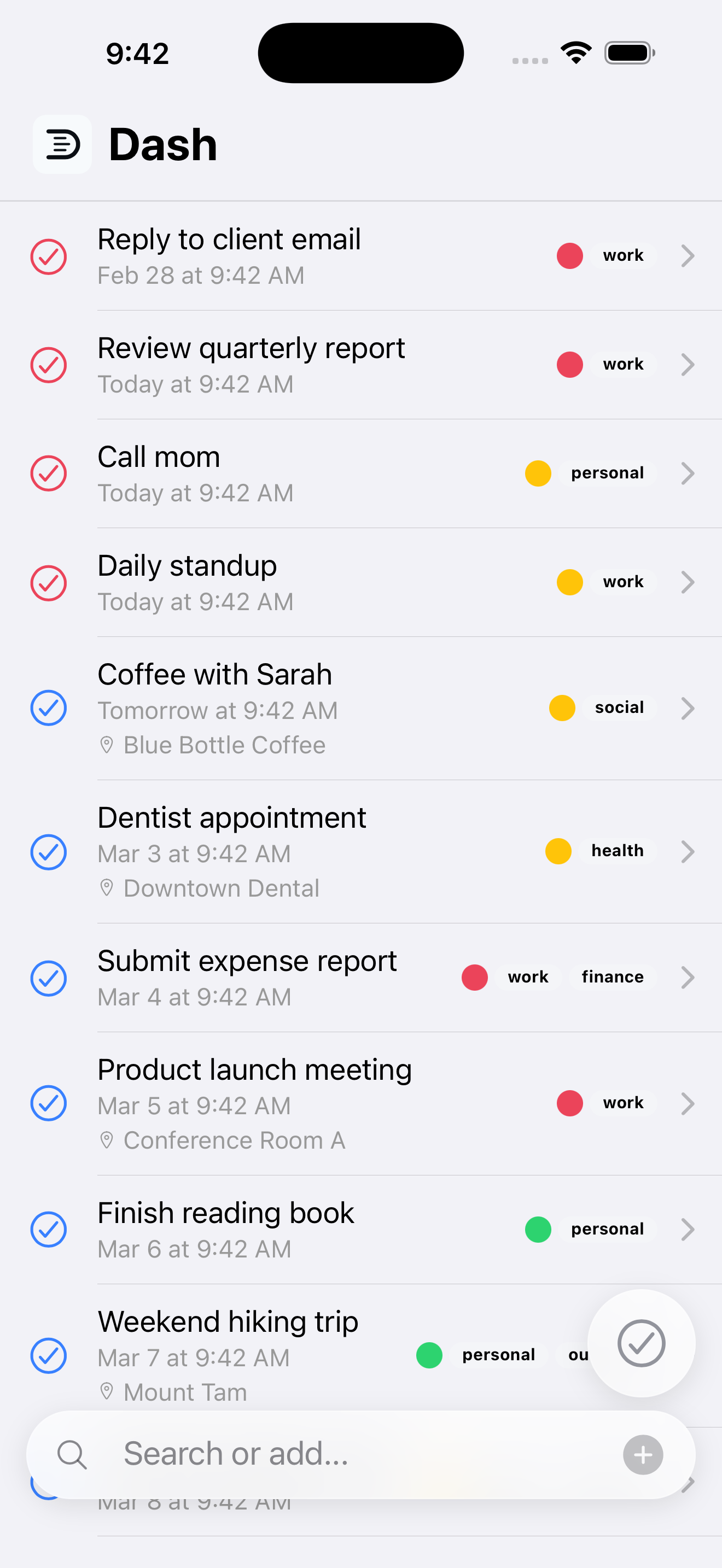
Task: Select the 'finance' tag on Submit expense report
Action: pyautogui.click(x=612, y=977)
